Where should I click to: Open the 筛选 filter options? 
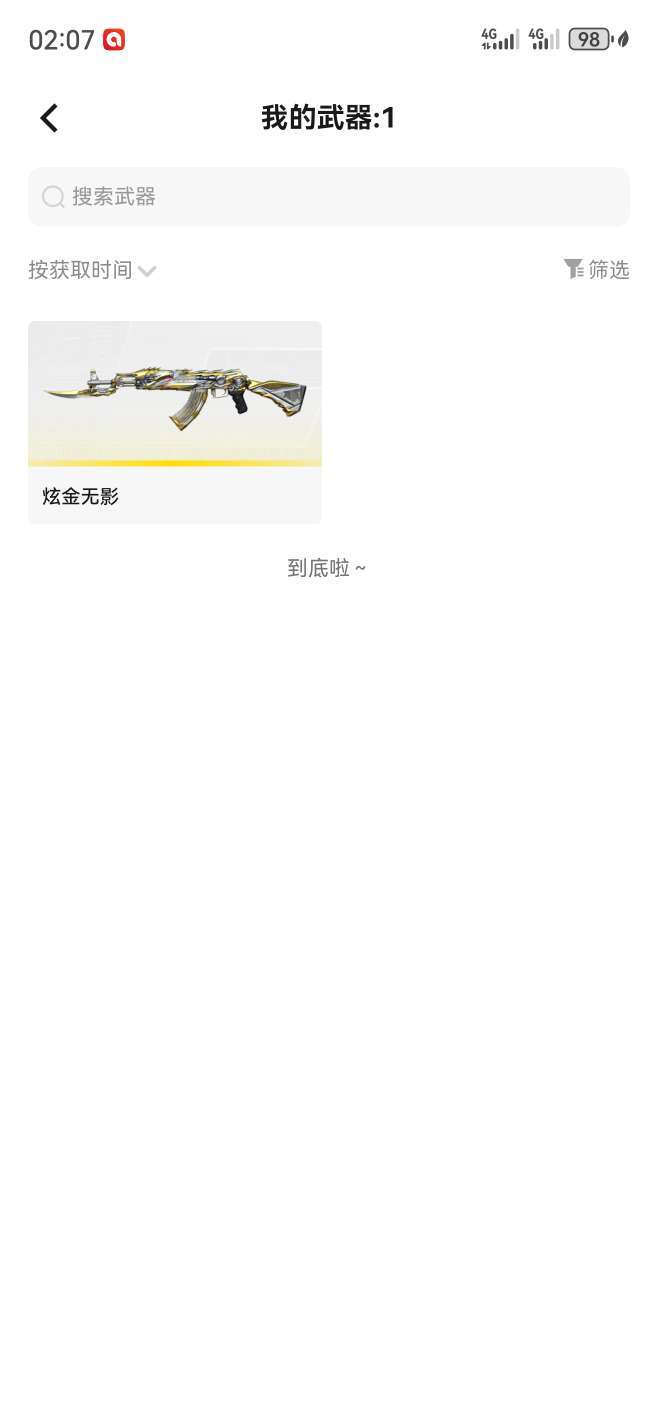pyautogui.click(x=596, y=269)
